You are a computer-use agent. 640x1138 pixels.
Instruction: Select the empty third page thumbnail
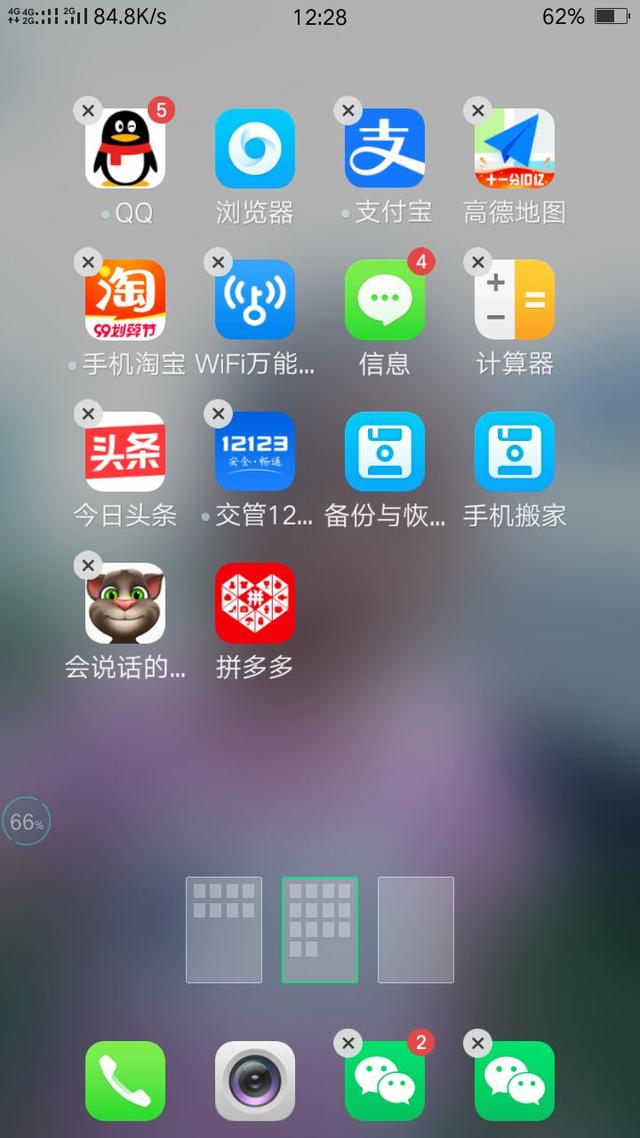click(x=416, y=930)
